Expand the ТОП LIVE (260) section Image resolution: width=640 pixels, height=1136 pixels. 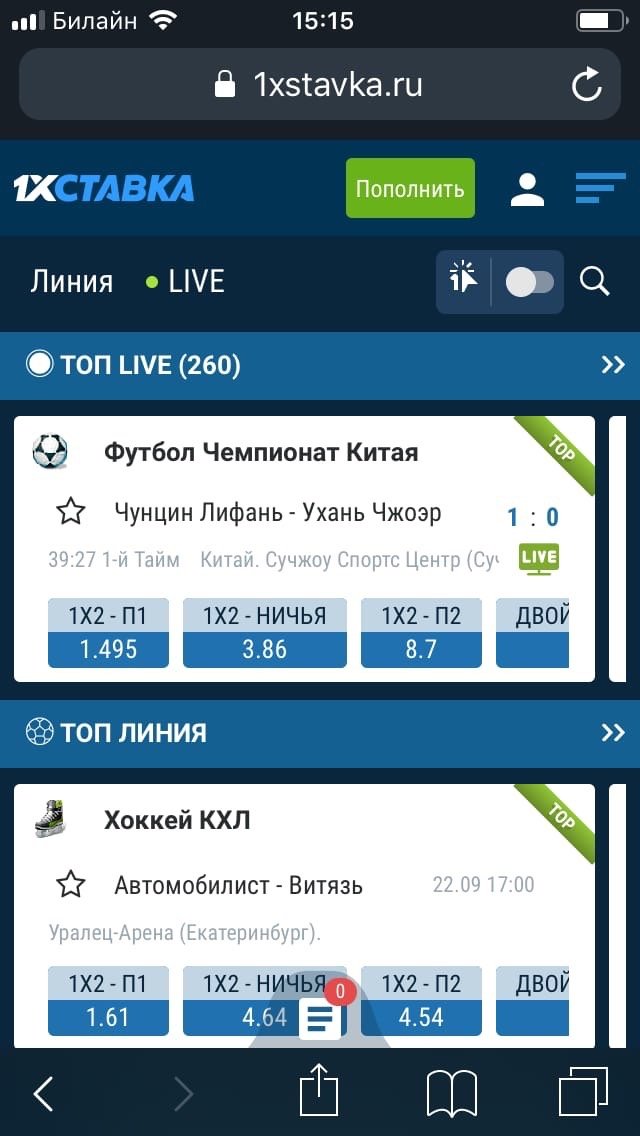612,366
